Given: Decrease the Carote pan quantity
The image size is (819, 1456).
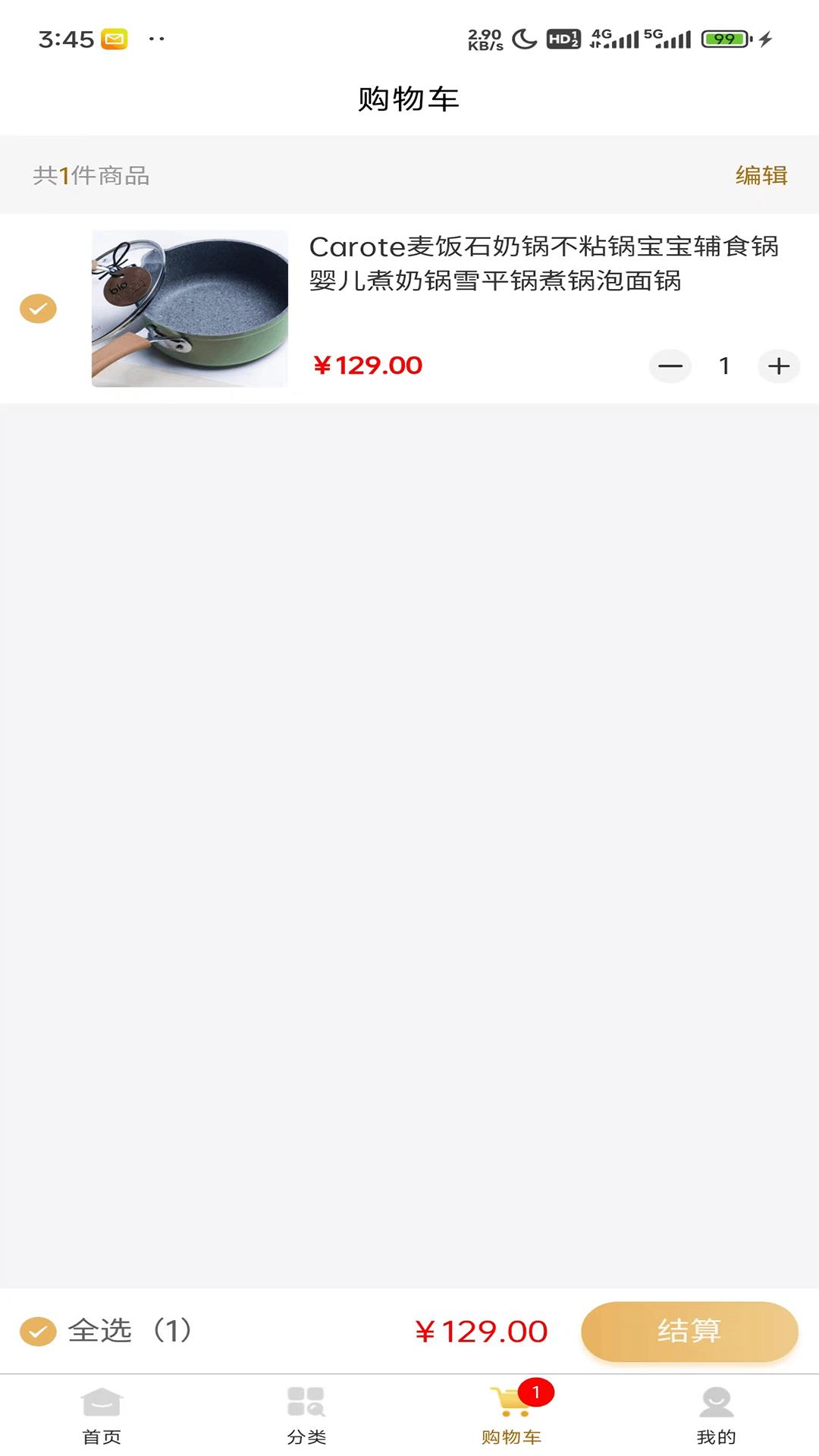Looking at the screenshot, I should point(670,366).
